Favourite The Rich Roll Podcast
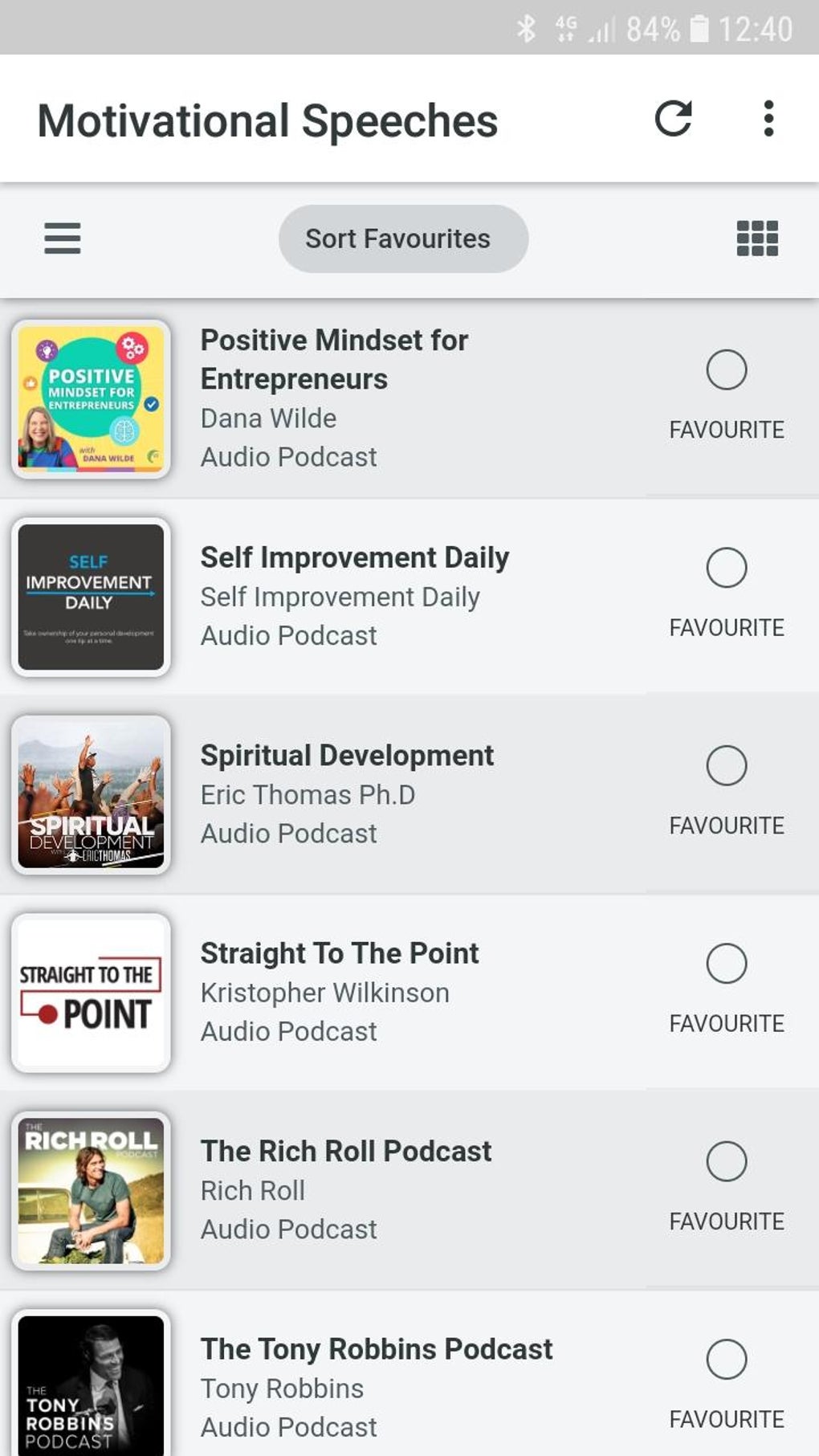The height and width of the screenshot is (1456, 819). [x=727, y=1162]
